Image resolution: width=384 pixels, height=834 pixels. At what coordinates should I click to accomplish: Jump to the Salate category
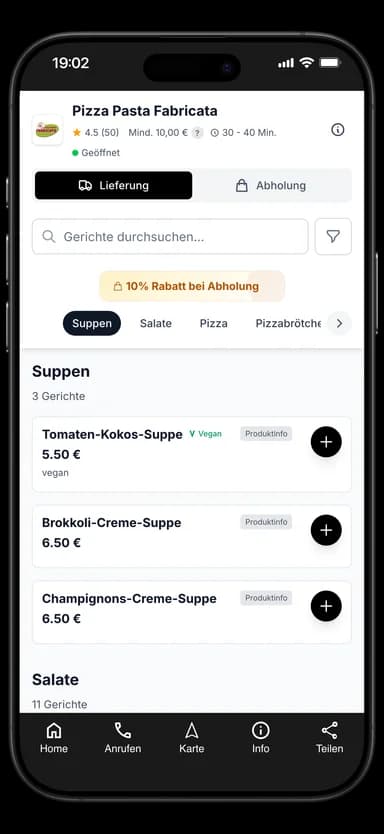pos(156,323)
